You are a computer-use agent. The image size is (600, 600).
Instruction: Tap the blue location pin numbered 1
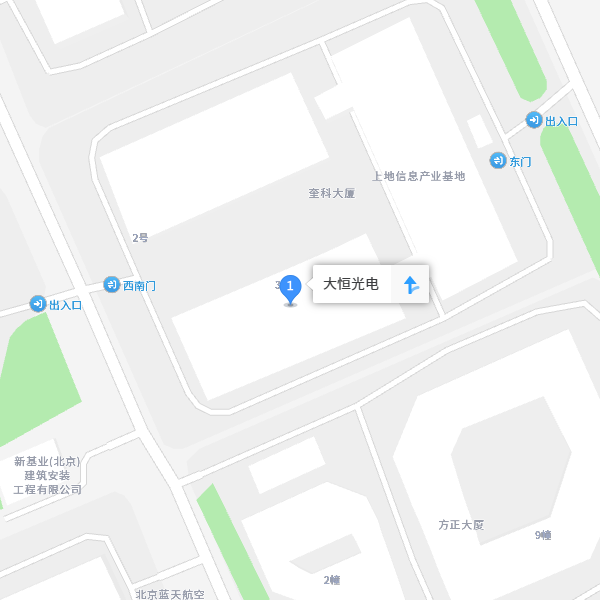(x=290, y=288)
